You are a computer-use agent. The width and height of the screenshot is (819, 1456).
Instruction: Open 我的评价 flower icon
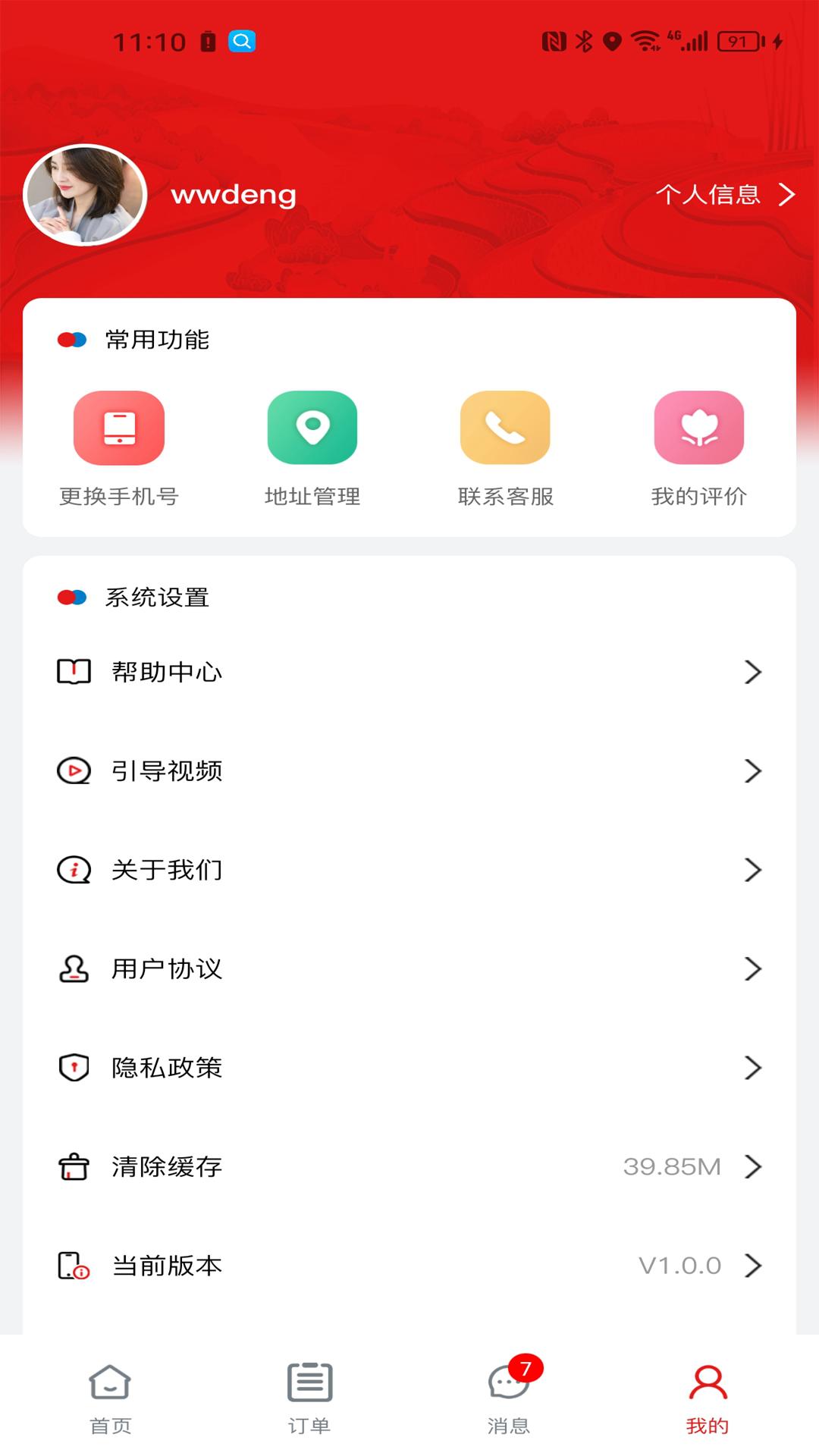698,427
